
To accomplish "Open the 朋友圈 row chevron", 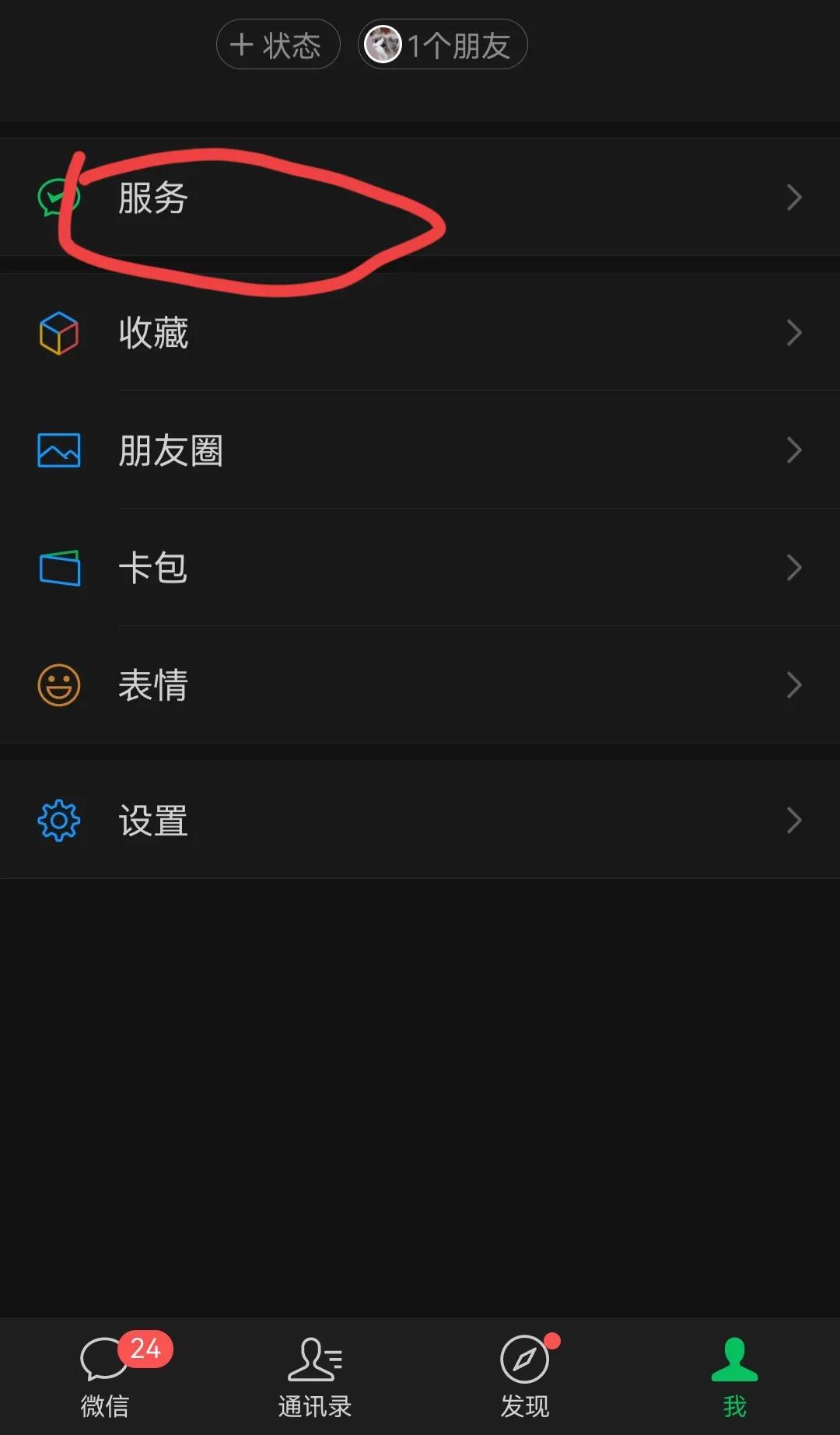I will [794, 451].
